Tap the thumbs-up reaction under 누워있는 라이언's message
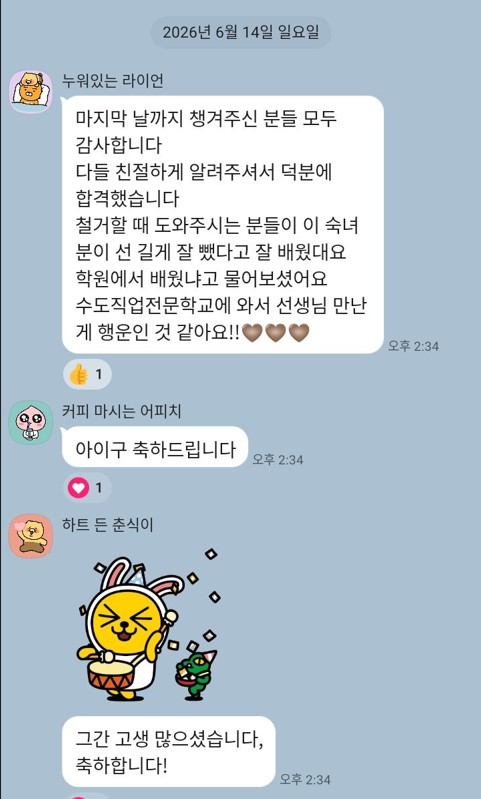This screenshot has height=799, width=481. pos(87,375)
